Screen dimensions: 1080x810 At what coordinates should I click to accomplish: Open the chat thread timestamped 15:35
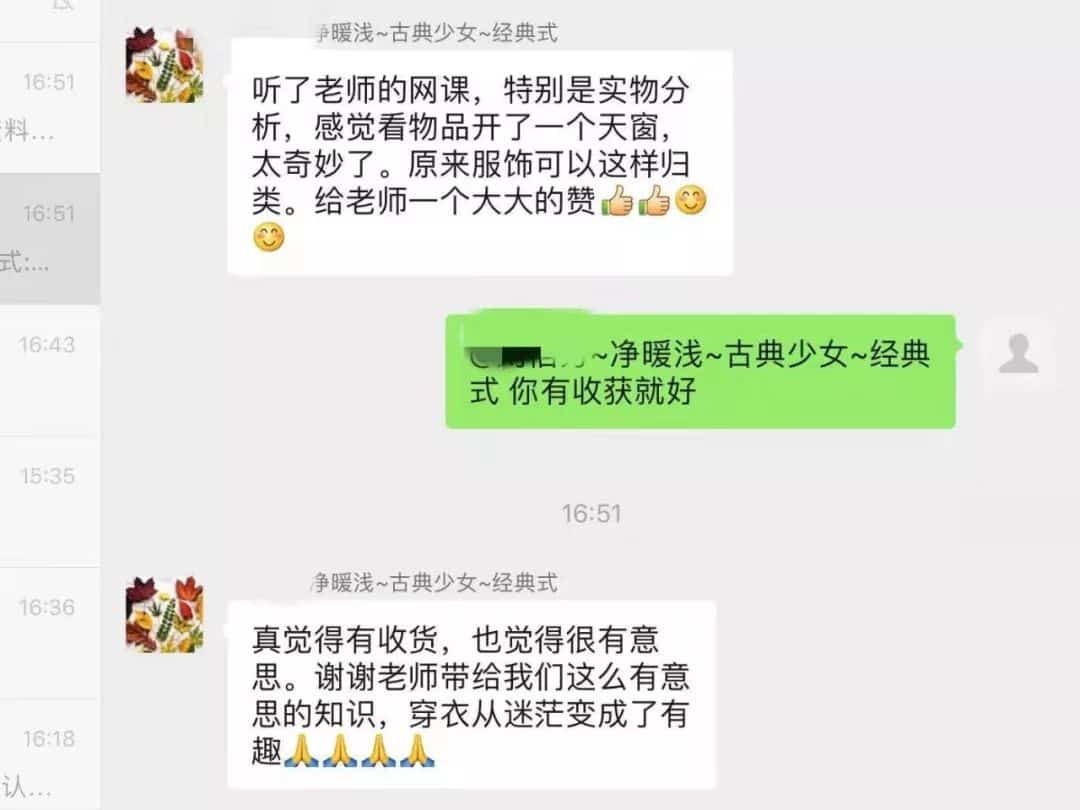point(48,501)
